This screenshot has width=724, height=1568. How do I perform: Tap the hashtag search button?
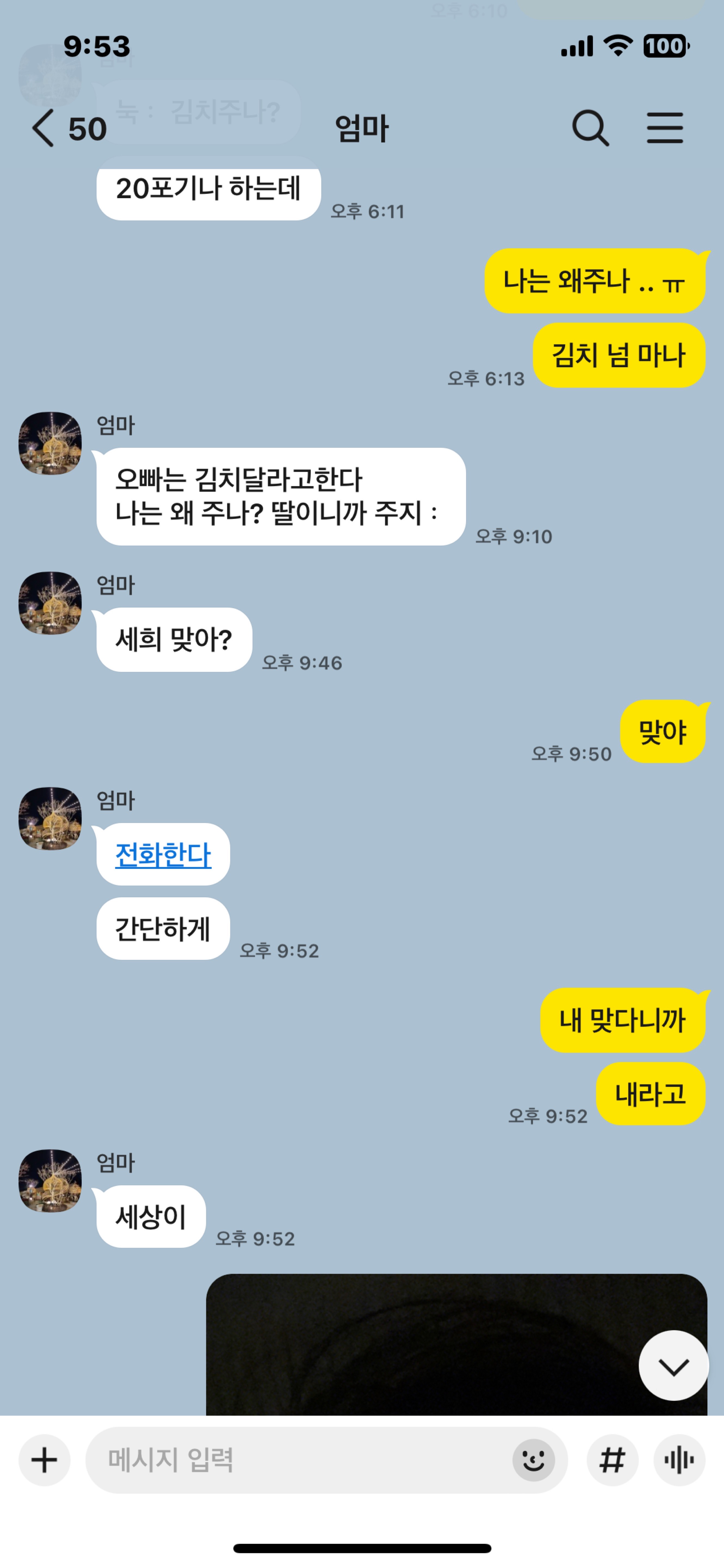click(612, 1460)
